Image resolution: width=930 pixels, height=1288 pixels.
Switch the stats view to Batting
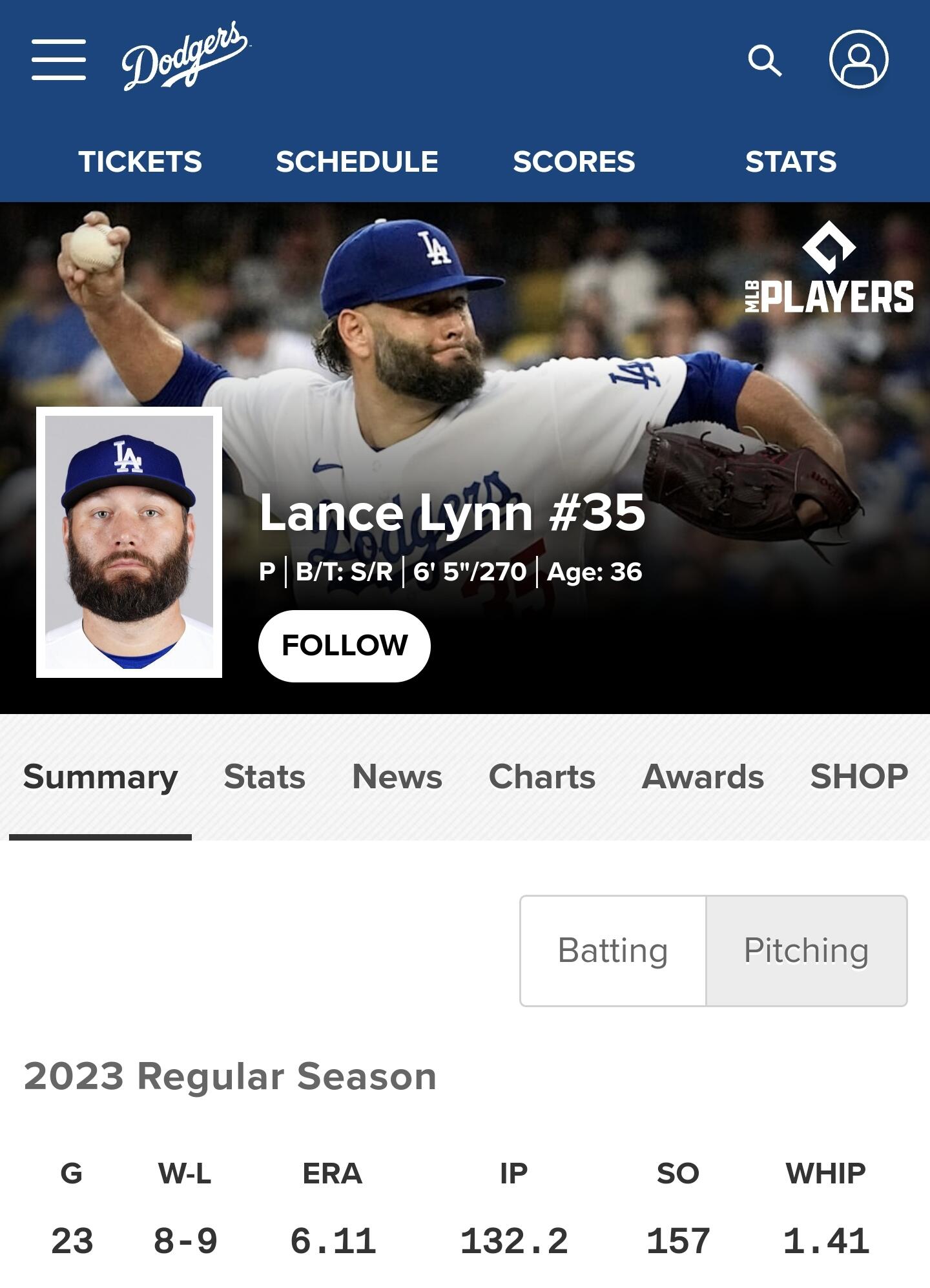coord(613,950)
